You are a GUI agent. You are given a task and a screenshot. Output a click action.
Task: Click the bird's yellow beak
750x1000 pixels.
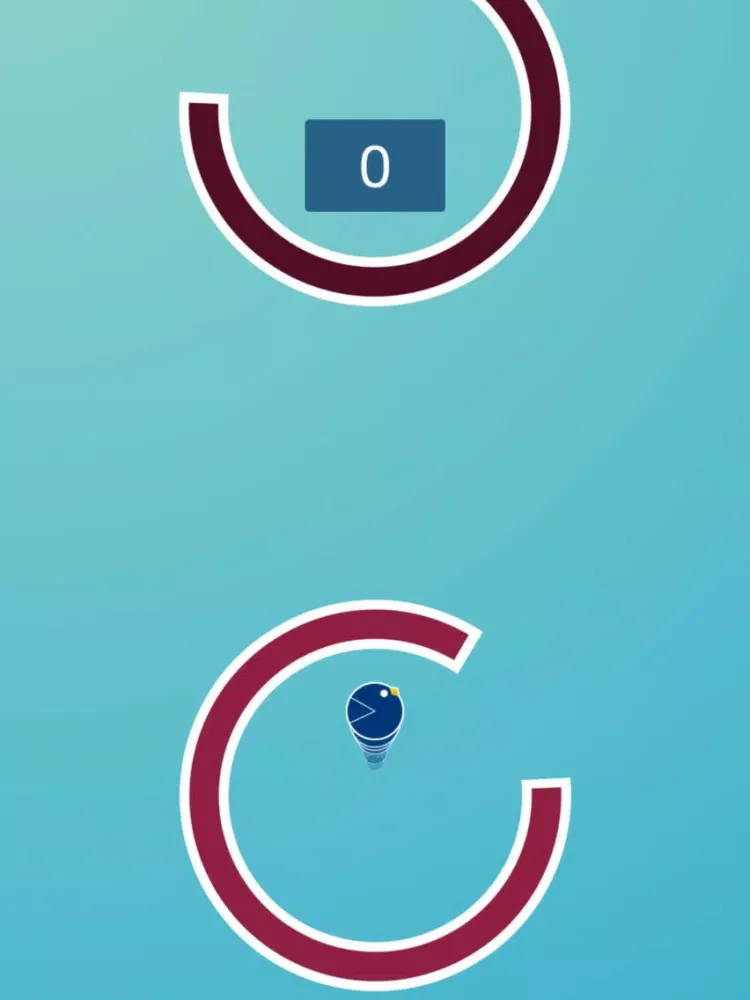[x=395, y=691]
